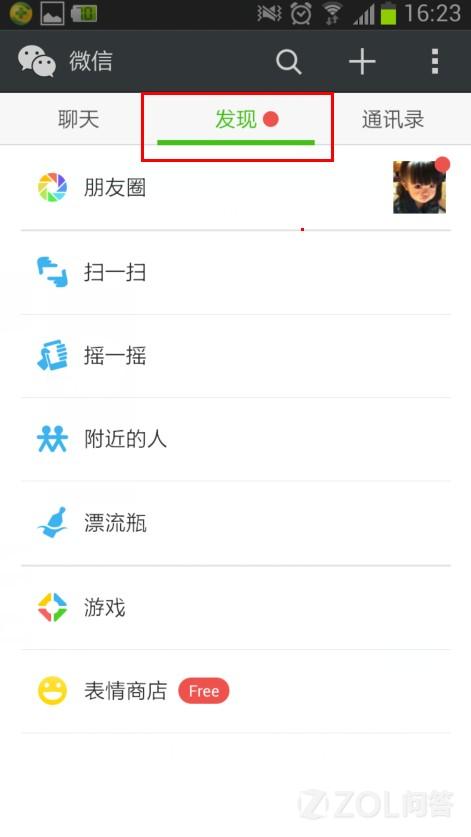Screen dimensions: 471x837
Task: Open 表情商店 sticker shop
Action: [x=236, y=691]
